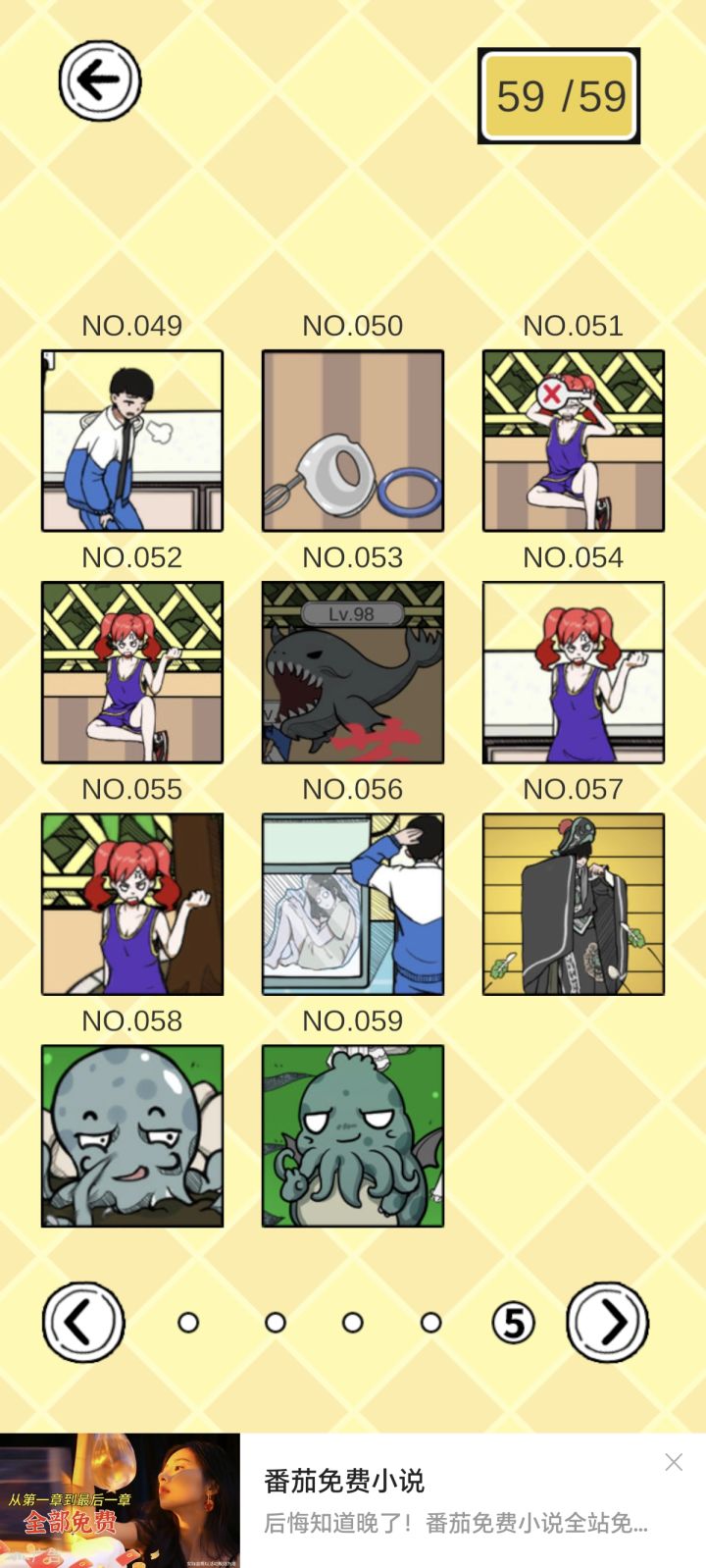Select collection picture NO.052
Image resolution: width=706 pixels, height=1568 pixels.
pos(132,672)
